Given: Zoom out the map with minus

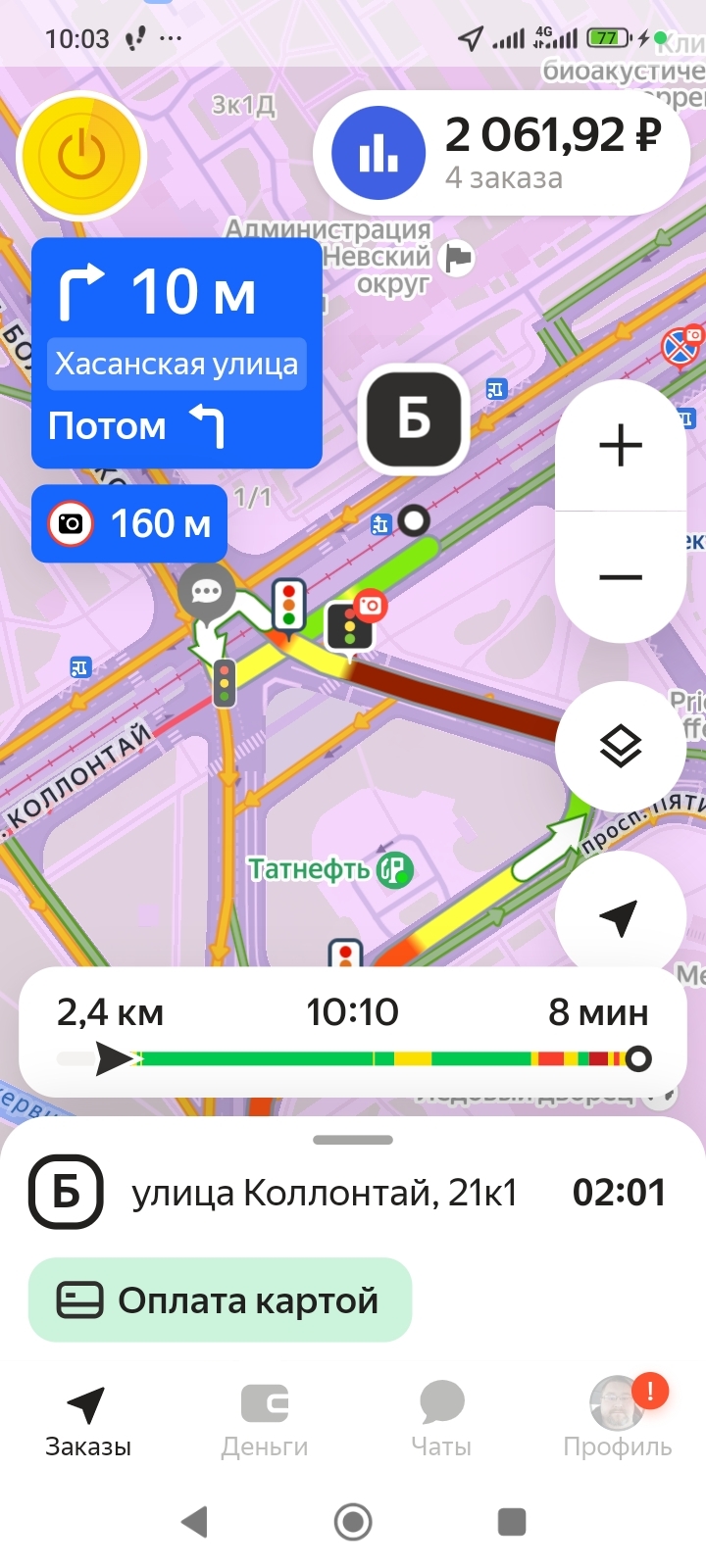Looking at the screenshot, I should 620,576.
